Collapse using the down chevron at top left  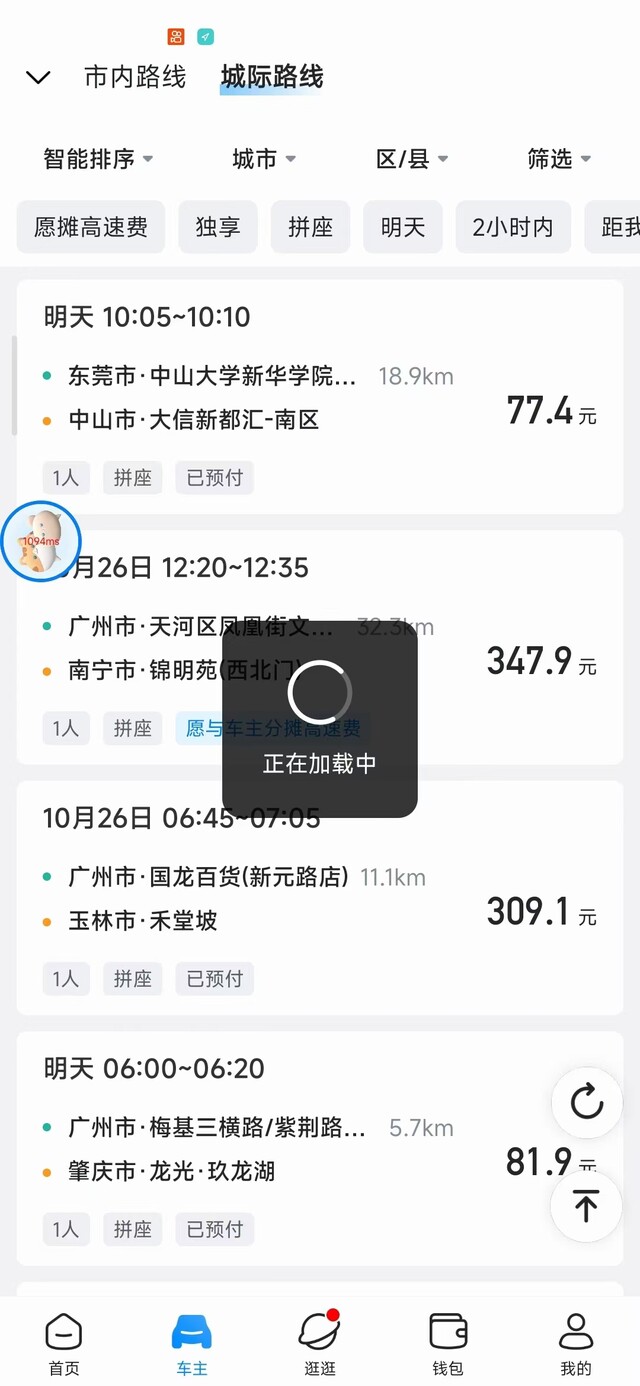[x=38, y=77]
